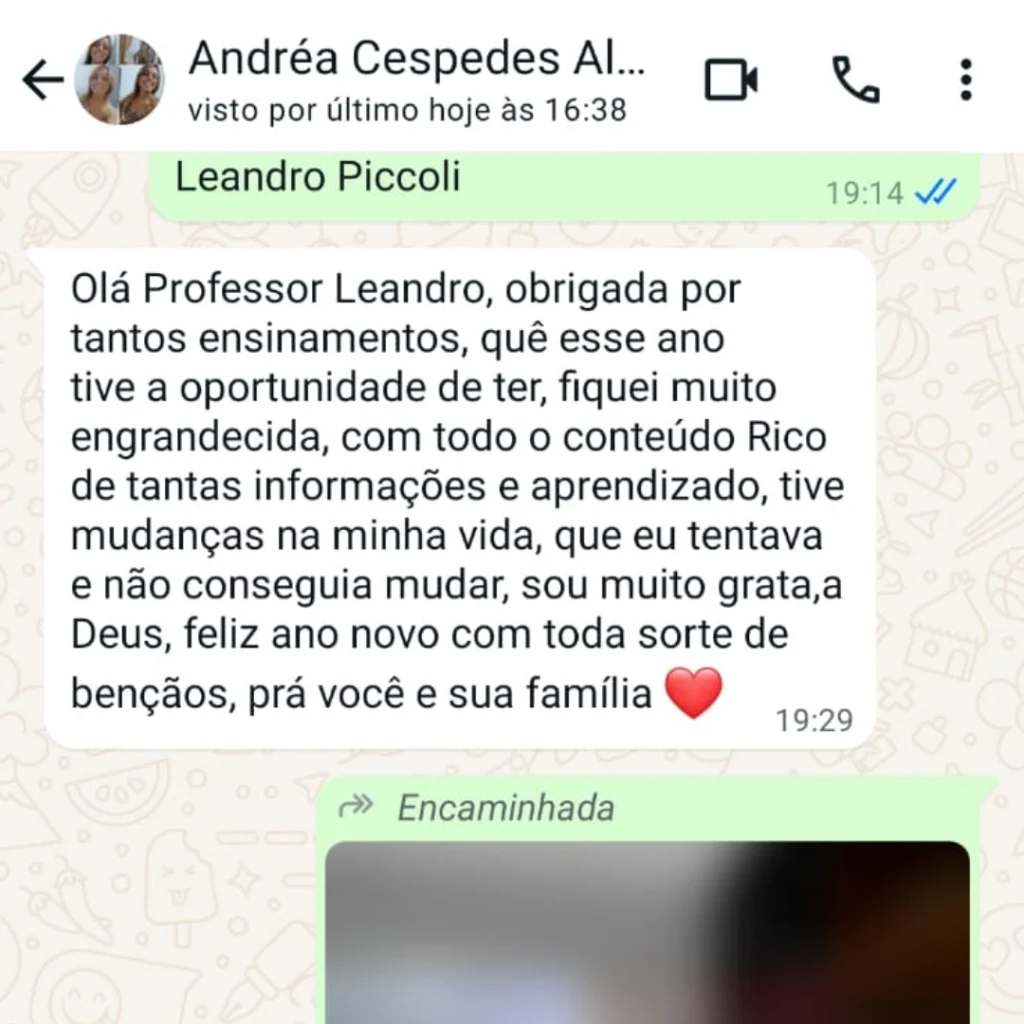Viewport: 1024px width, 1024px height.
Task: Start a video call with Andréa
Action: click(731, 80)
